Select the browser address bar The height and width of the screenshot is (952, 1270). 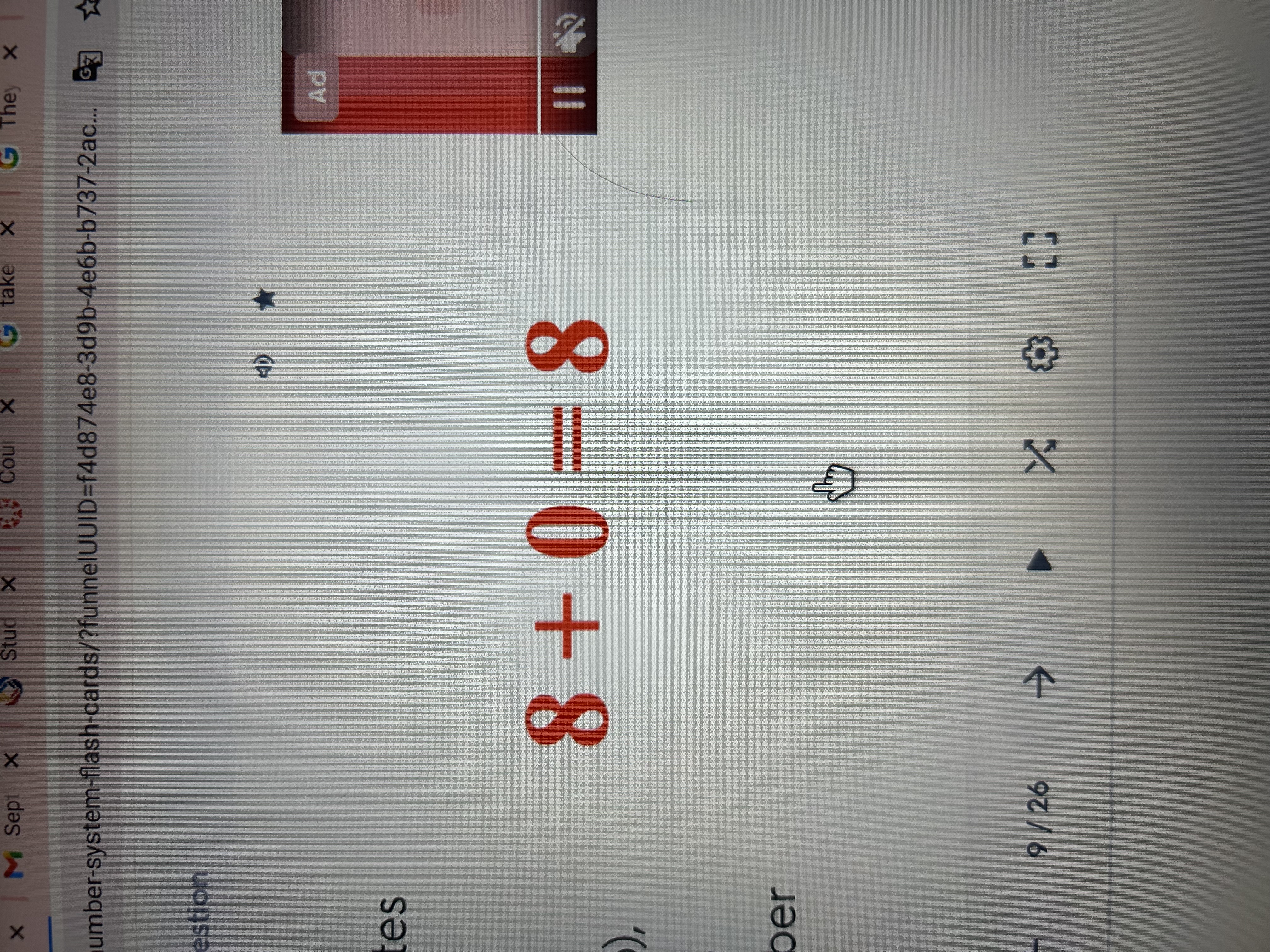tap(86, 459)
